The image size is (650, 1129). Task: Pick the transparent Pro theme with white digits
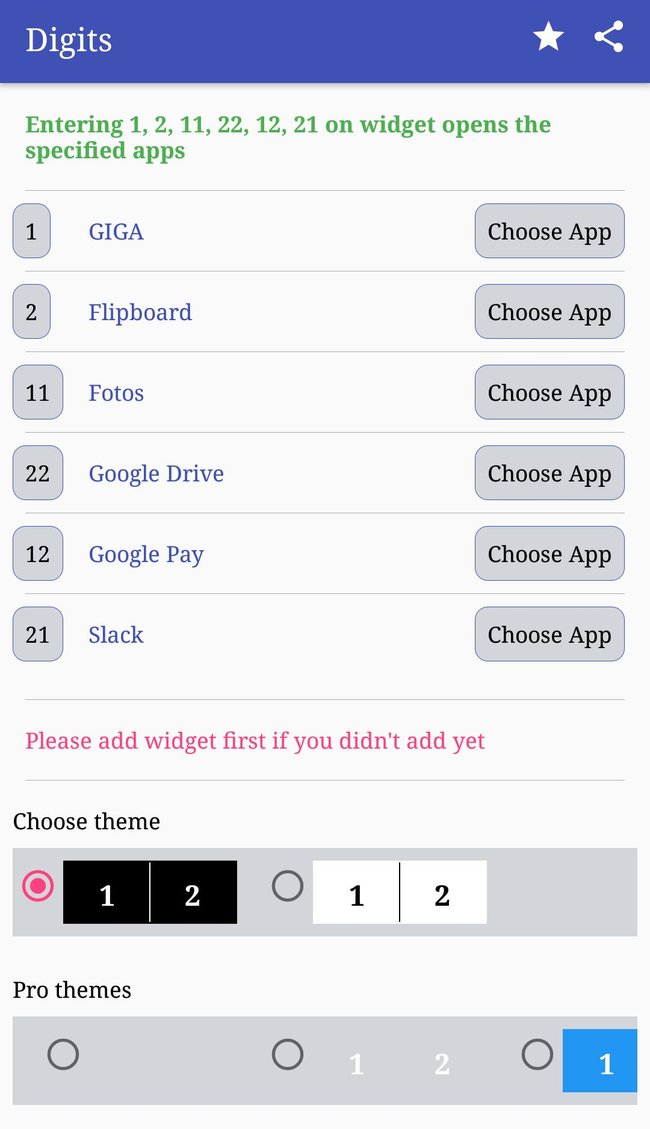(x=288, y=1055)
